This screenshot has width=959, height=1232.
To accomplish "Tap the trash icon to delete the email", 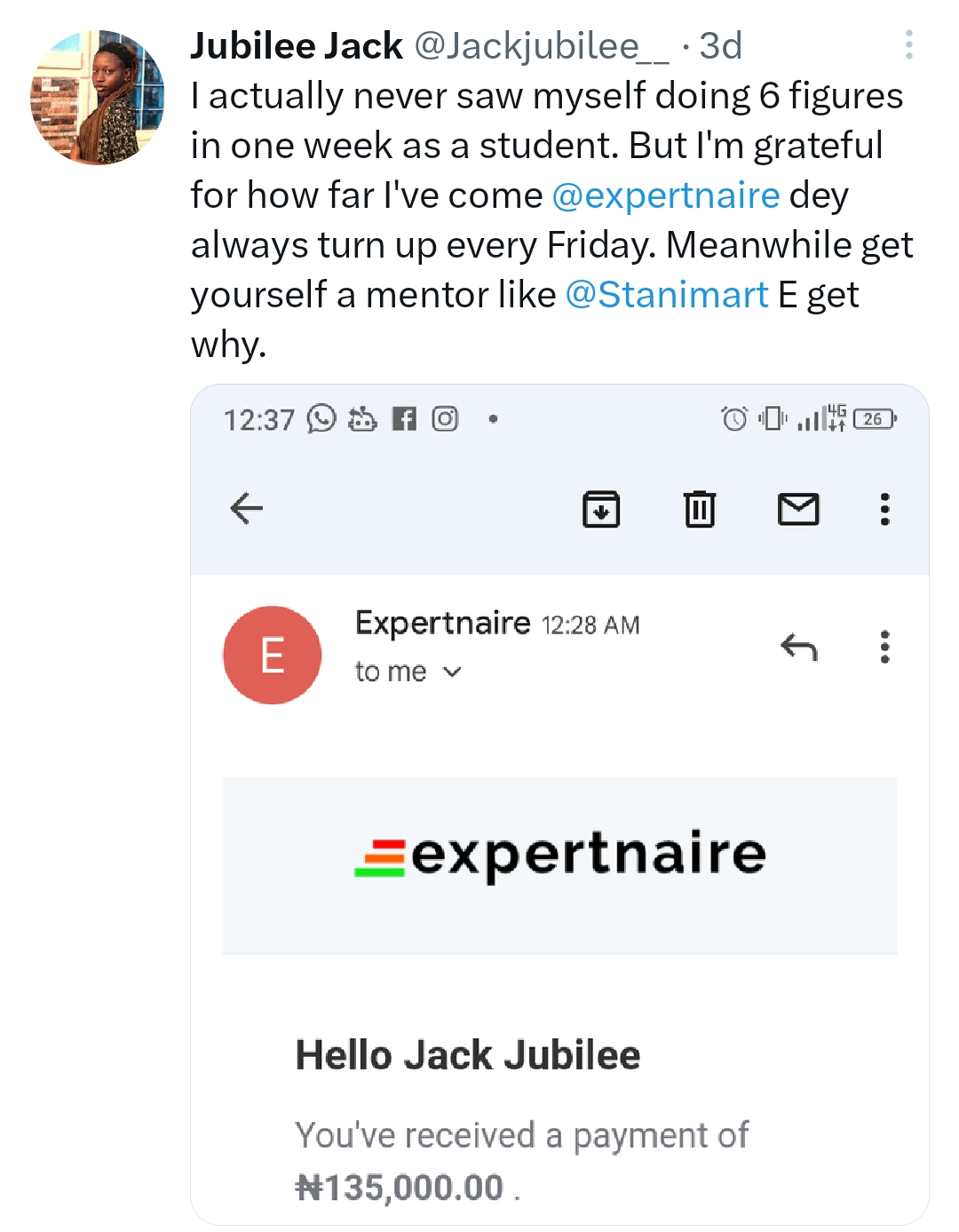I will pos(701,509).
